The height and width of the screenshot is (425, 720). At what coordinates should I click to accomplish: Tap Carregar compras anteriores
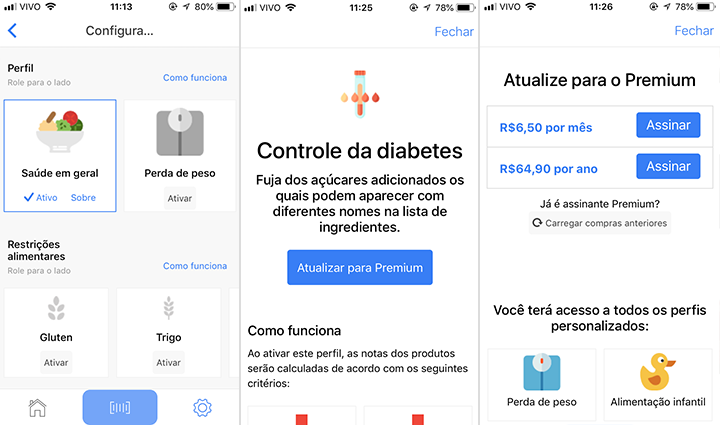tap(599, 223)
